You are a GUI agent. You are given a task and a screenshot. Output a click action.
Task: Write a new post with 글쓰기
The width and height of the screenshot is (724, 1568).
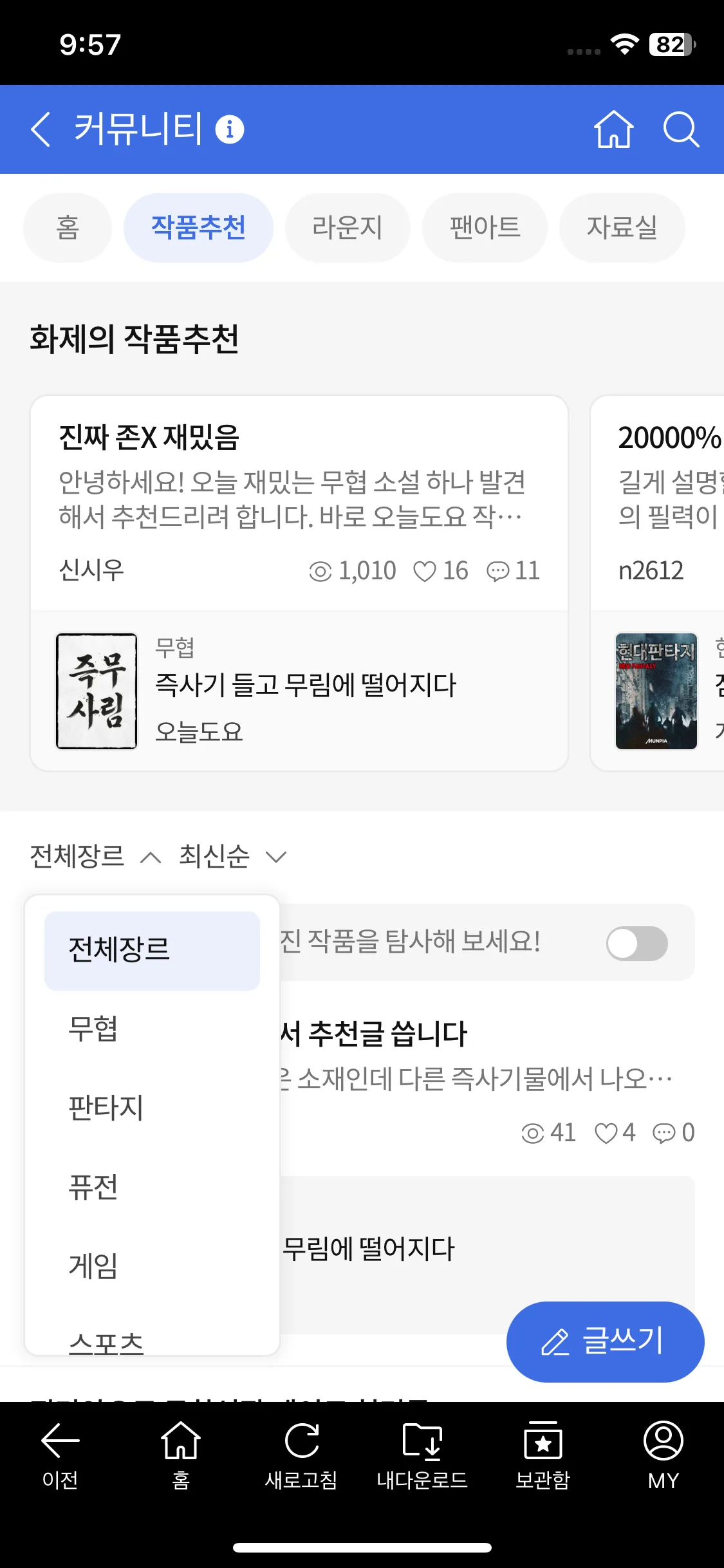605,1341
